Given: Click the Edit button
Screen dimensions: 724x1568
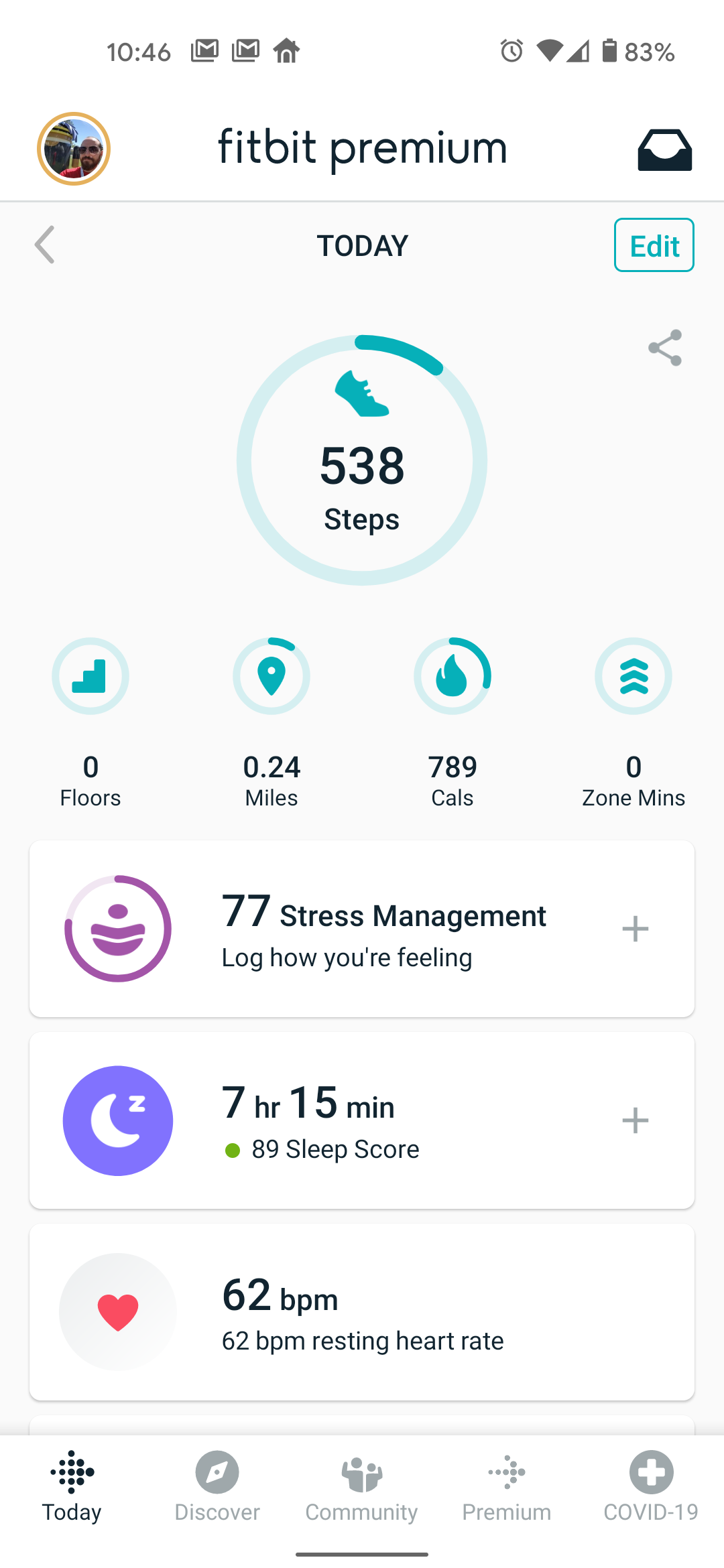Looking at the screenshot, I should [653, 245].
